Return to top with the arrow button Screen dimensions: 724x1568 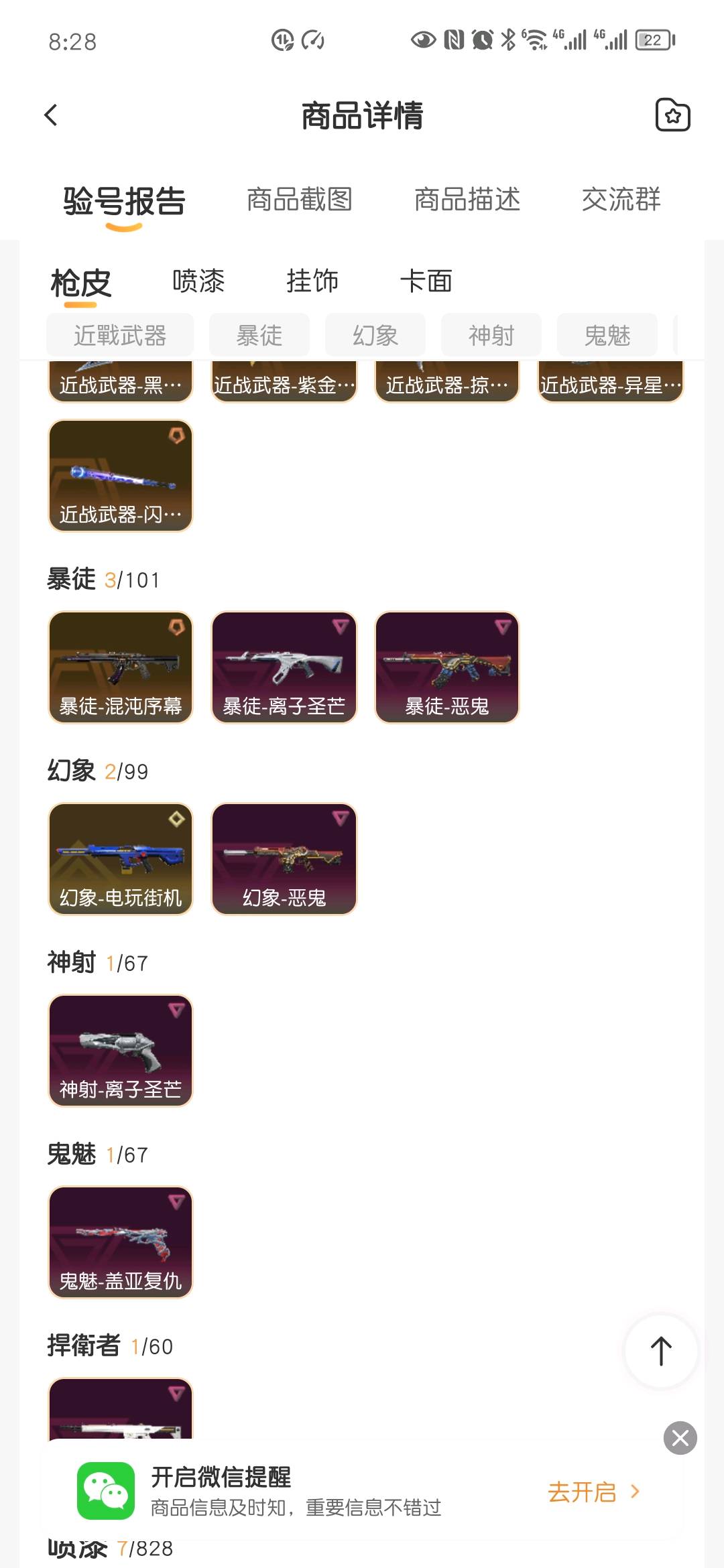click(x=661, y=1351)
